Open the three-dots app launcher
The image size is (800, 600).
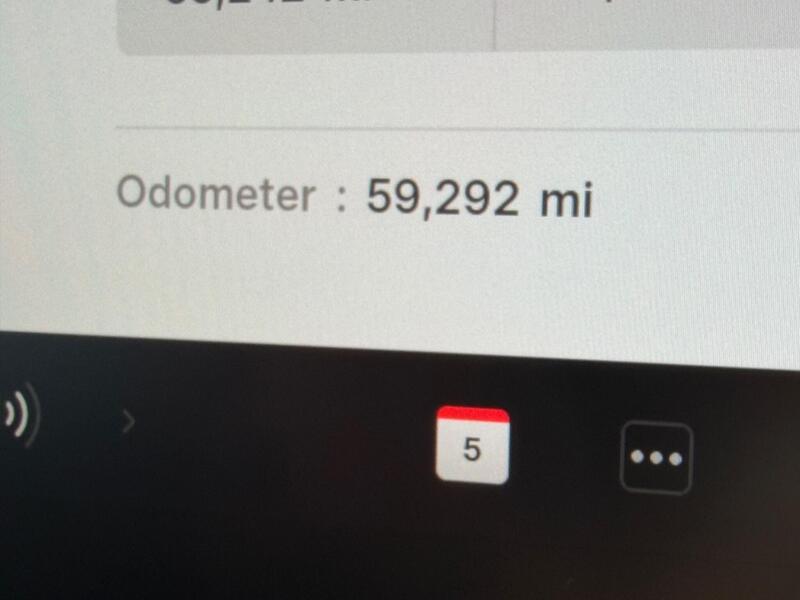(x=656, y=458)
